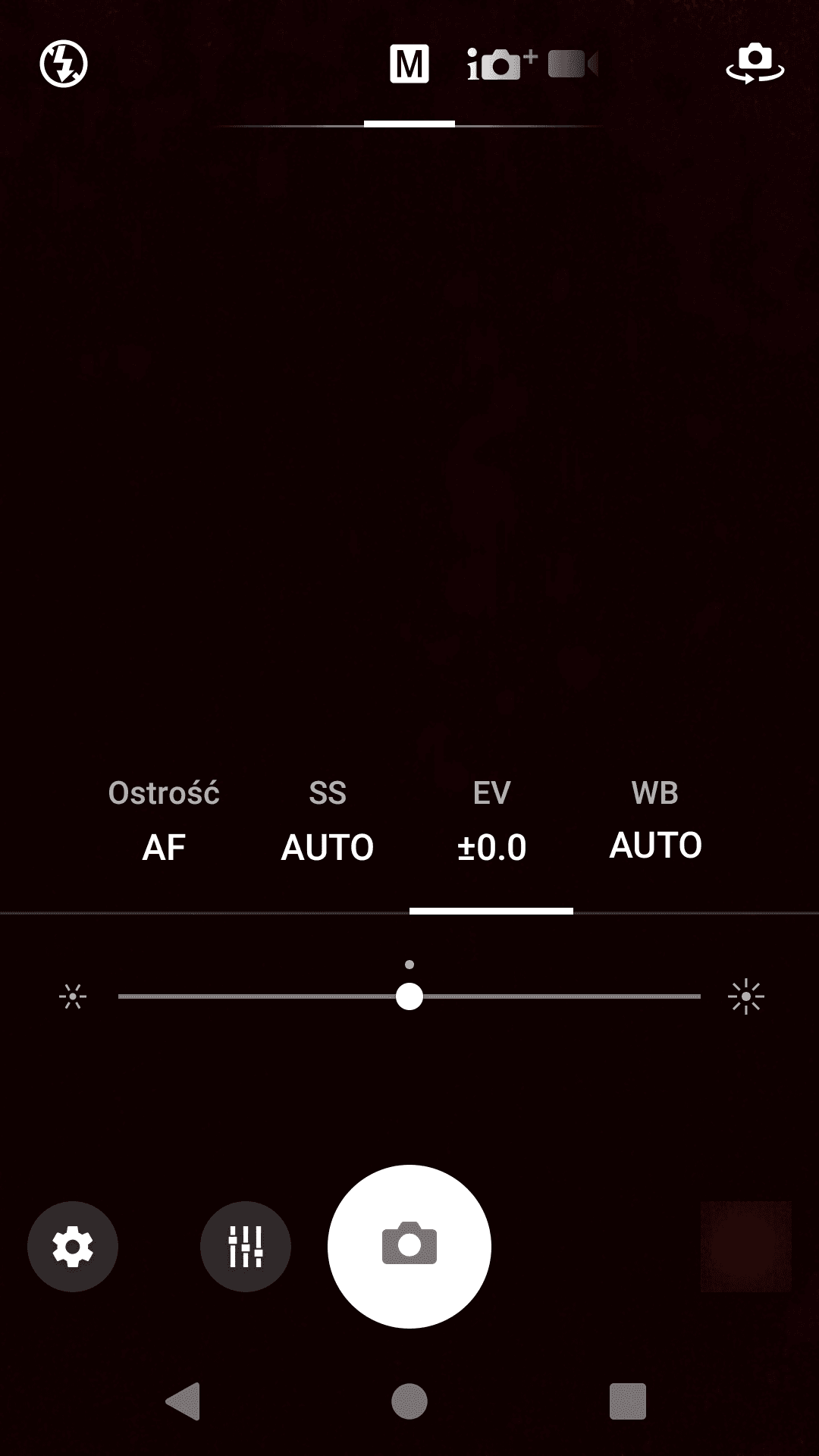
Task: Tap the exposure brightness slider
Action: click(x=409, y=996)
